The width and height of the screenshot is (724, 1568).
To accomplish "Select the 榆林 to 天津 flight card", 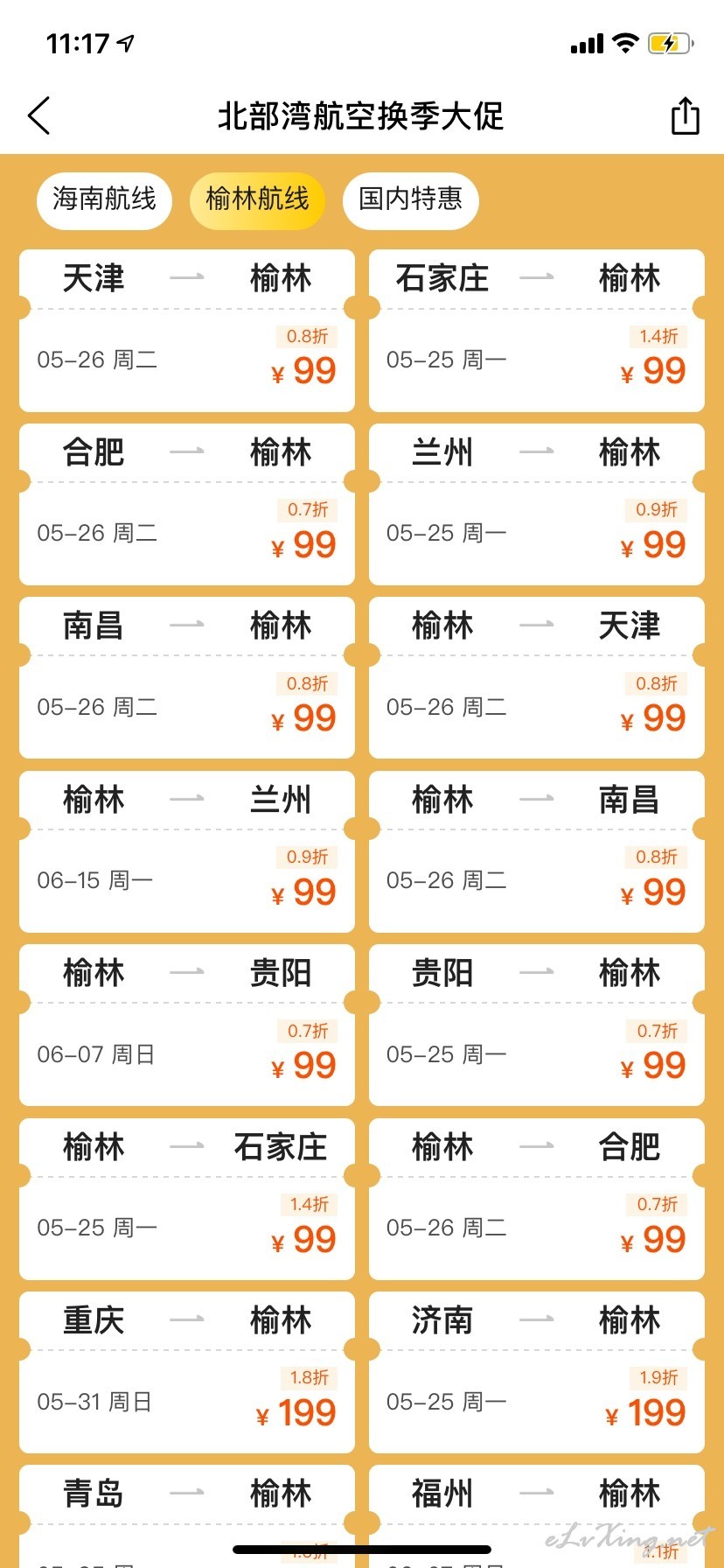I will tap(537, 678).
